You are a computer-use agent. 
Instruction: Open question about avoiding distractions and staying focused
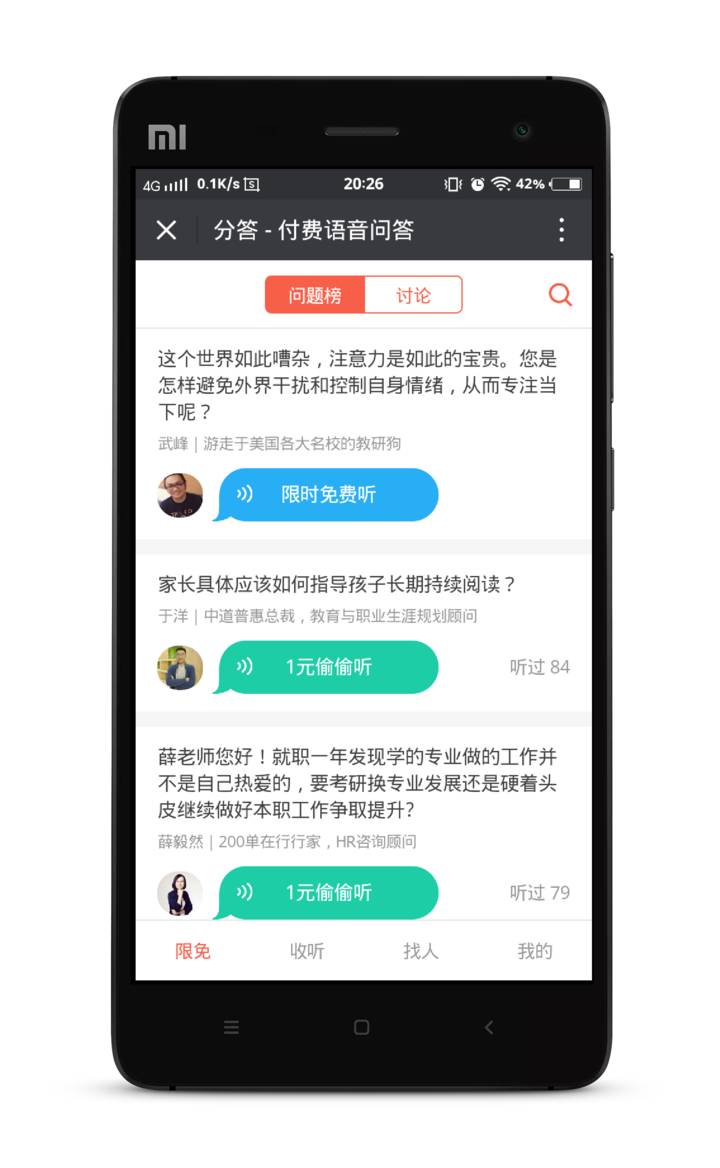pyautogui.click(x=357, y=385)
